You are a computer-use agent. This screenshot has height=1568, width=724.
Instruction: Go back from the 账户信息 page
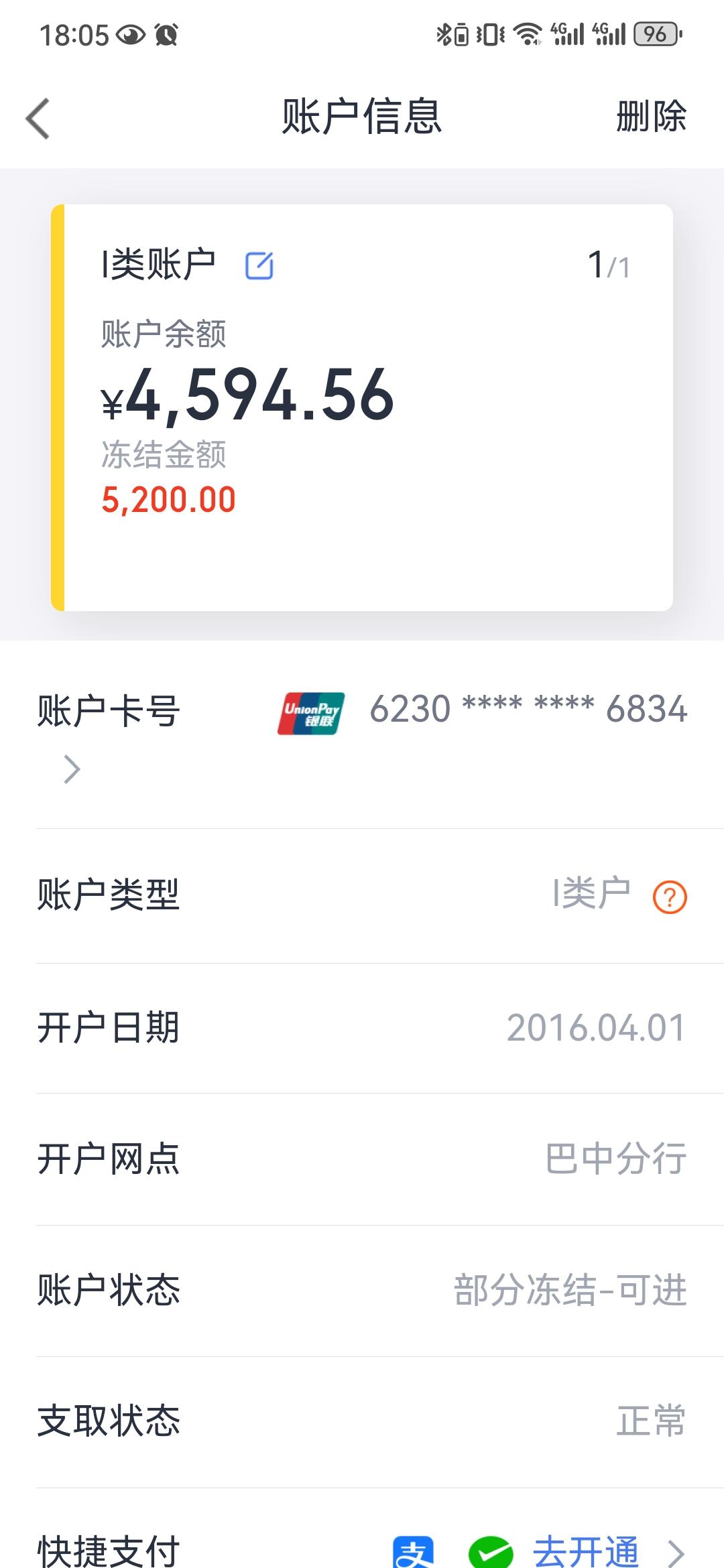tap(38, 119)
